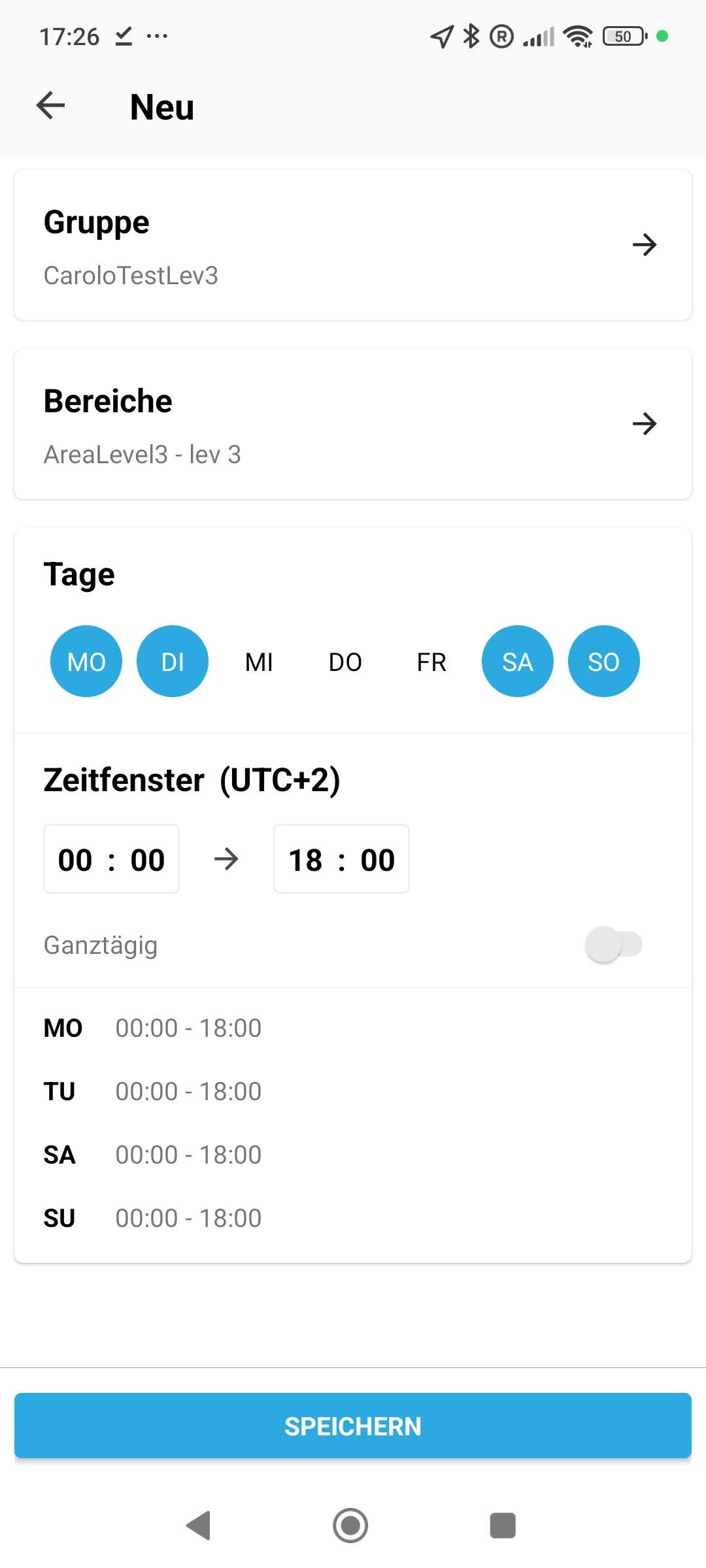Enable the Ganztägig switch

click(614, 944)
